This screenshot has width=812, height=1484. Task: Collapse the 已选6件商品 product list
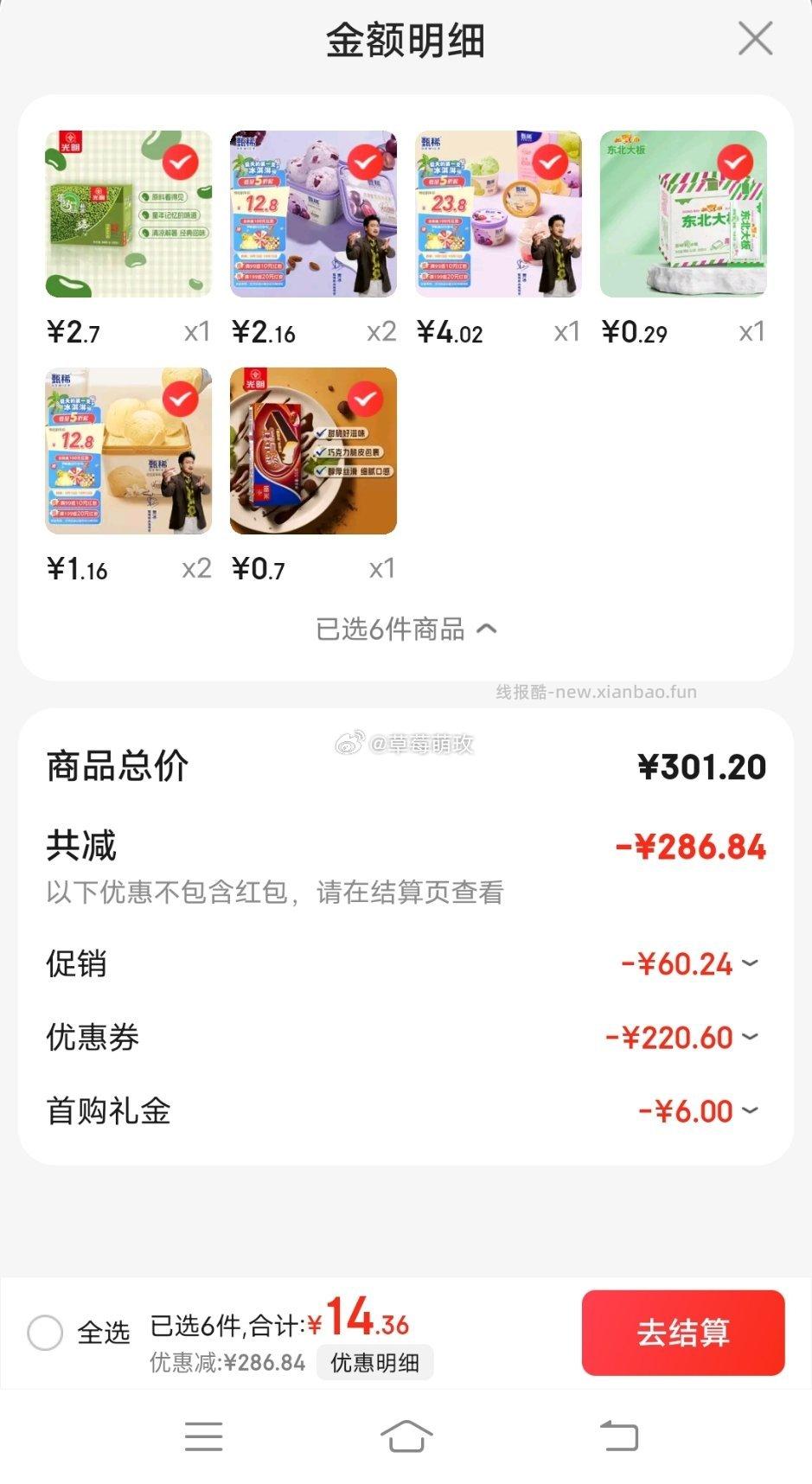coord(406,630)
